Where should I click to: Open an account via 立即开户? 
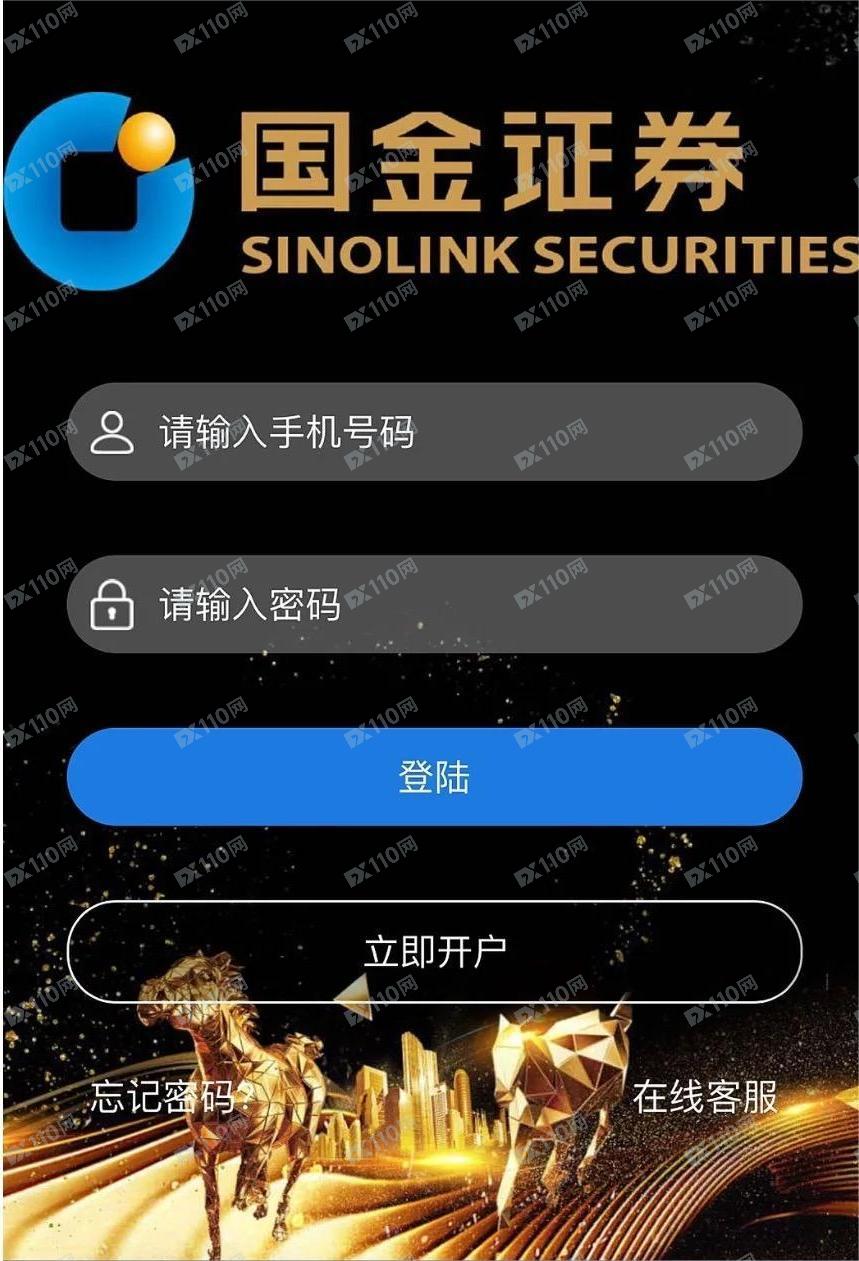pos(434,952)
